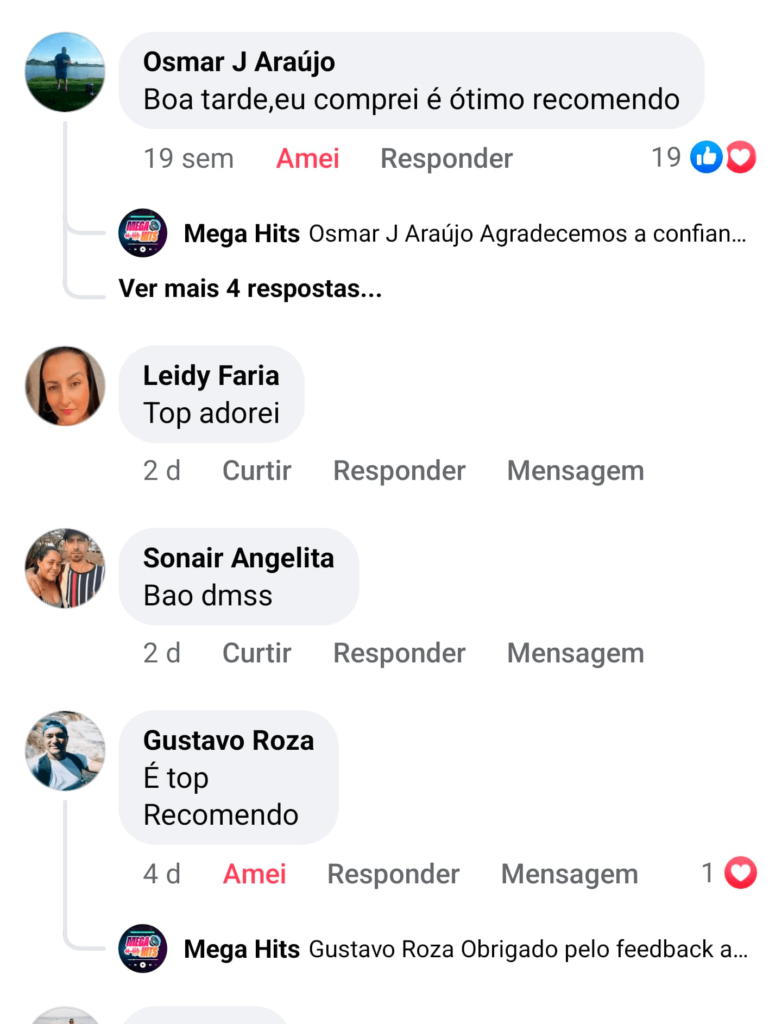Toggle Amei on Gustavo Roza's comment
The image size is (782, 1024).
click(x=254, y=874)
